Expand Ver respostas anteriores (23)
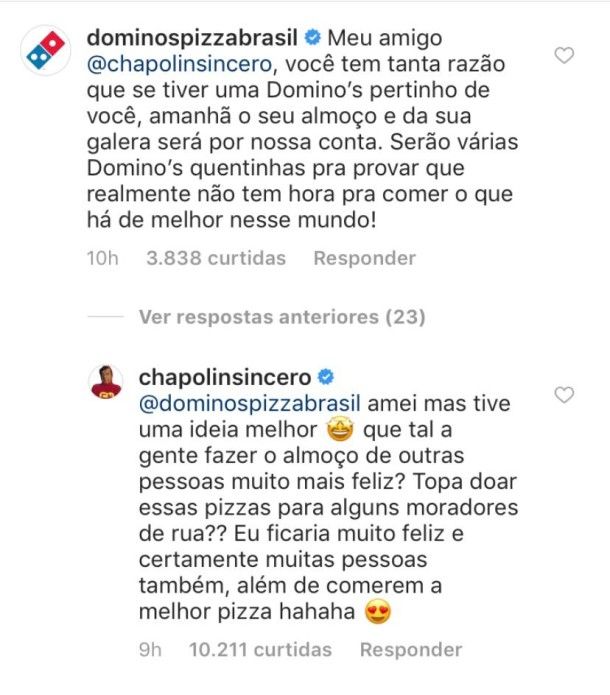 pyautogui.click(x=282, y=318)
